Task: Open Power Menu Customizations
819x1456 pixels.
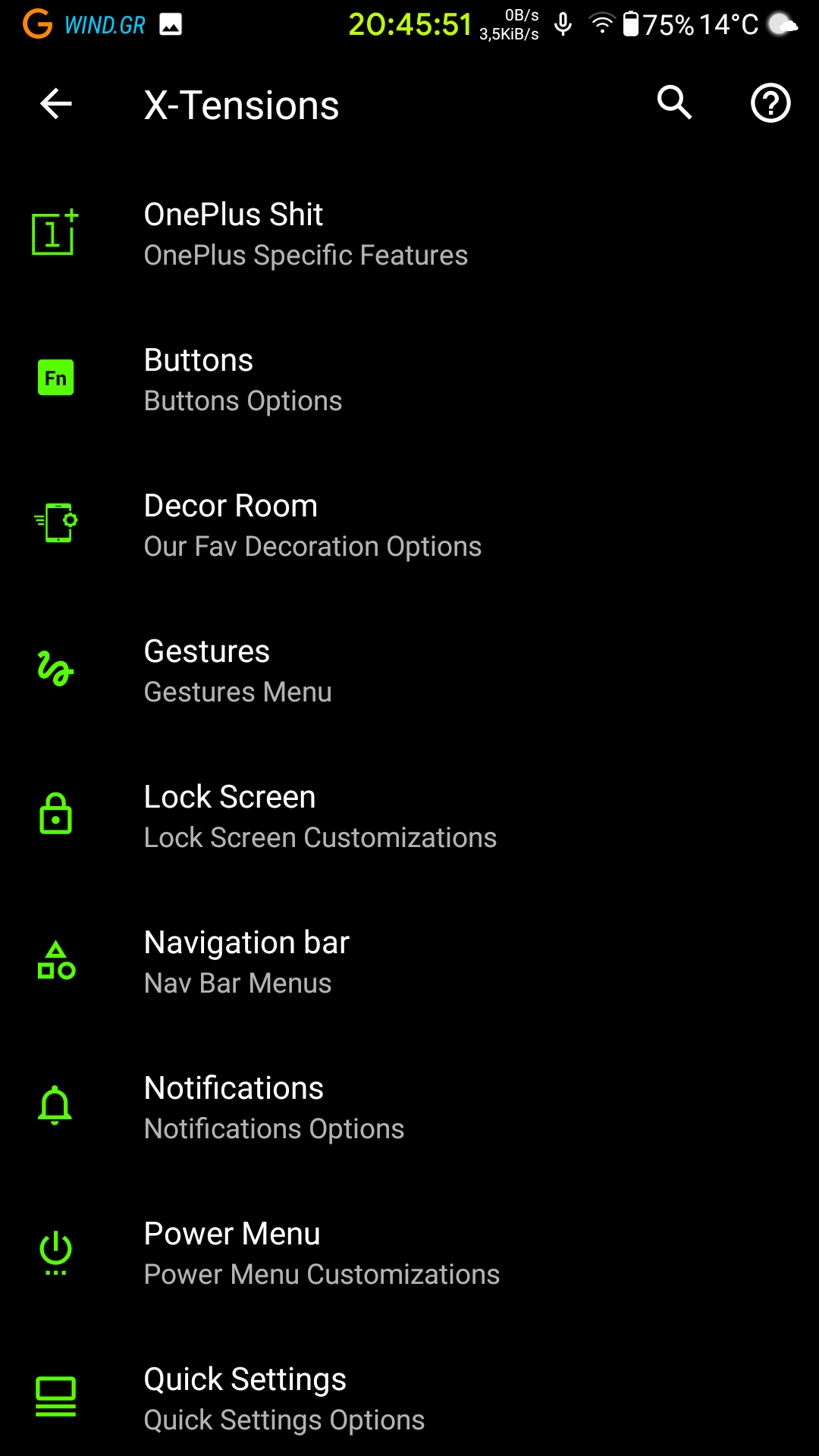Action: (409, 1254)
